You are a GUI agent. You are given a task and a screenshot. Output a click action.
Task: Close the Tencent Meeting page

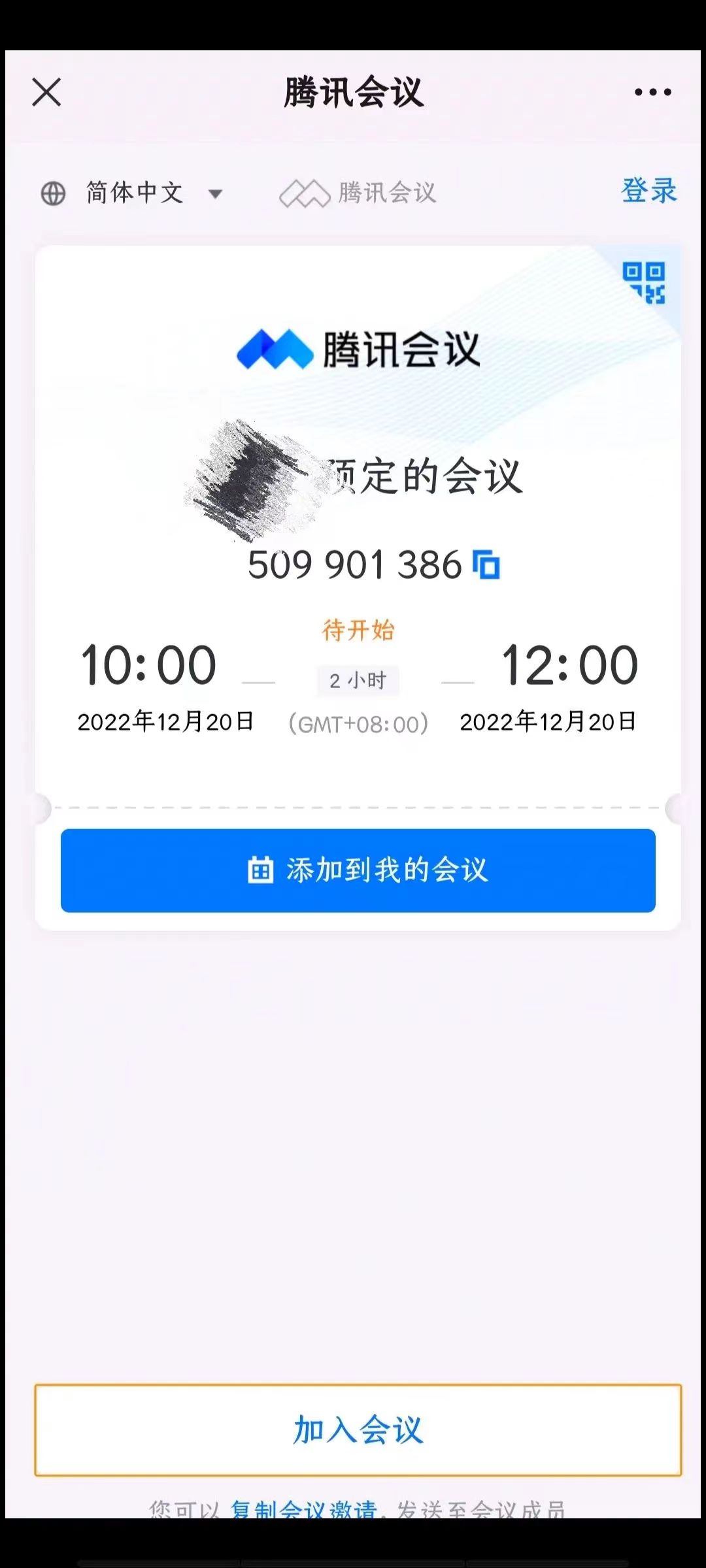[46, 92]
